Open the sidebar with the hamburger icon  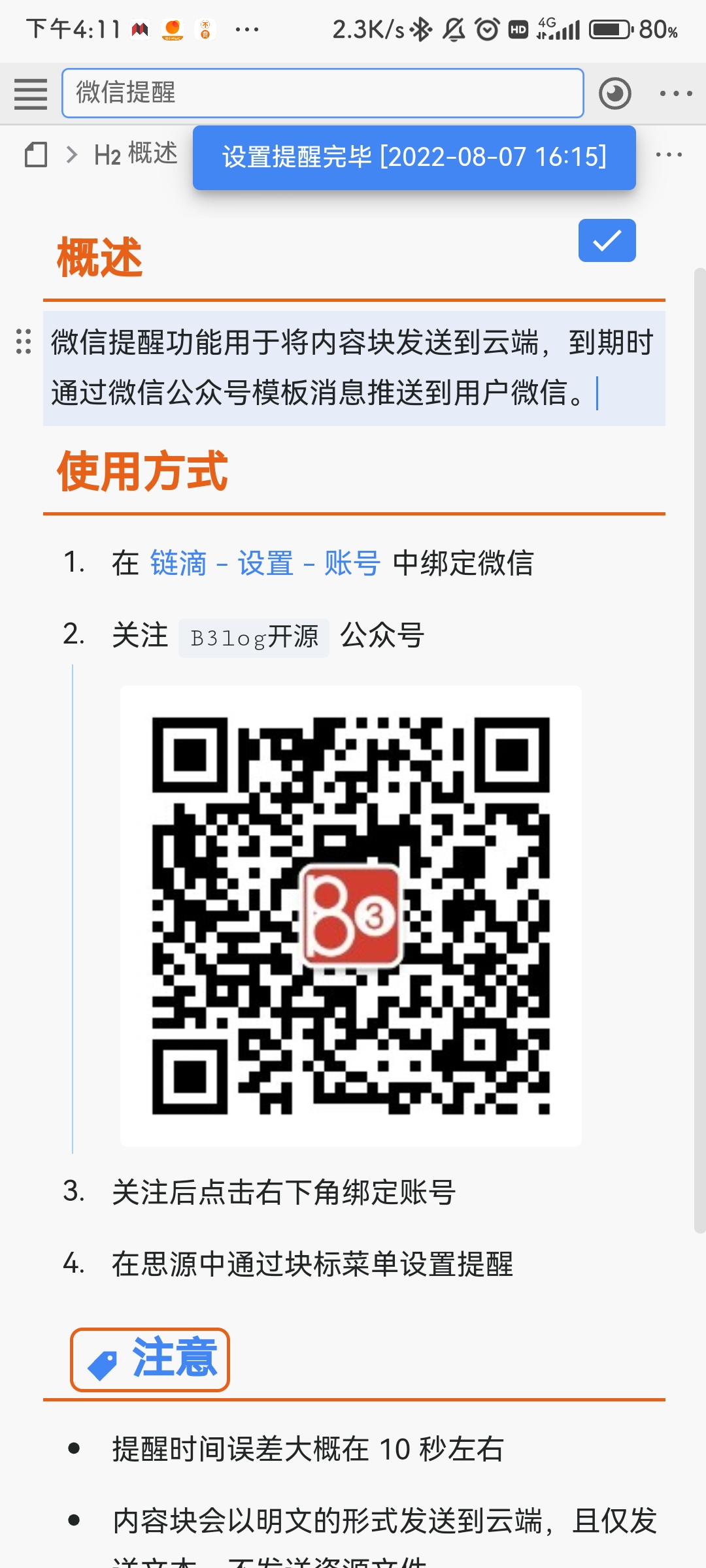point(30,93)
